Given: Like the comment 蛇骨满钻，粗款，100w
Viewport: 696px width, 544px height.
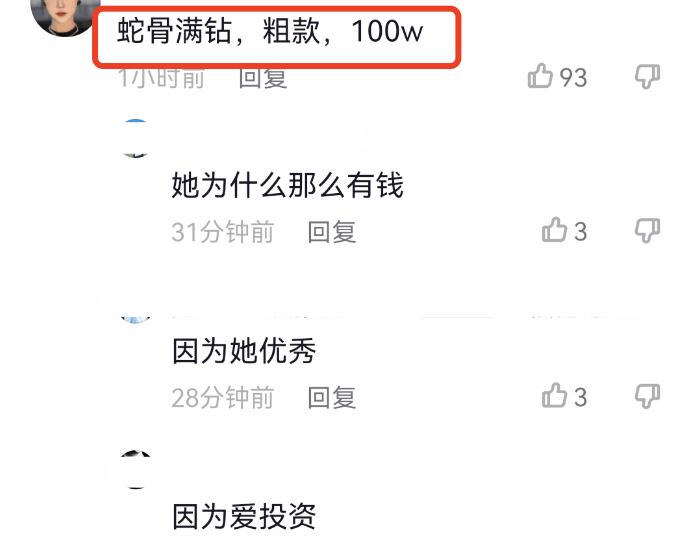Looking at the screenshot, I should tap(541, 77).
